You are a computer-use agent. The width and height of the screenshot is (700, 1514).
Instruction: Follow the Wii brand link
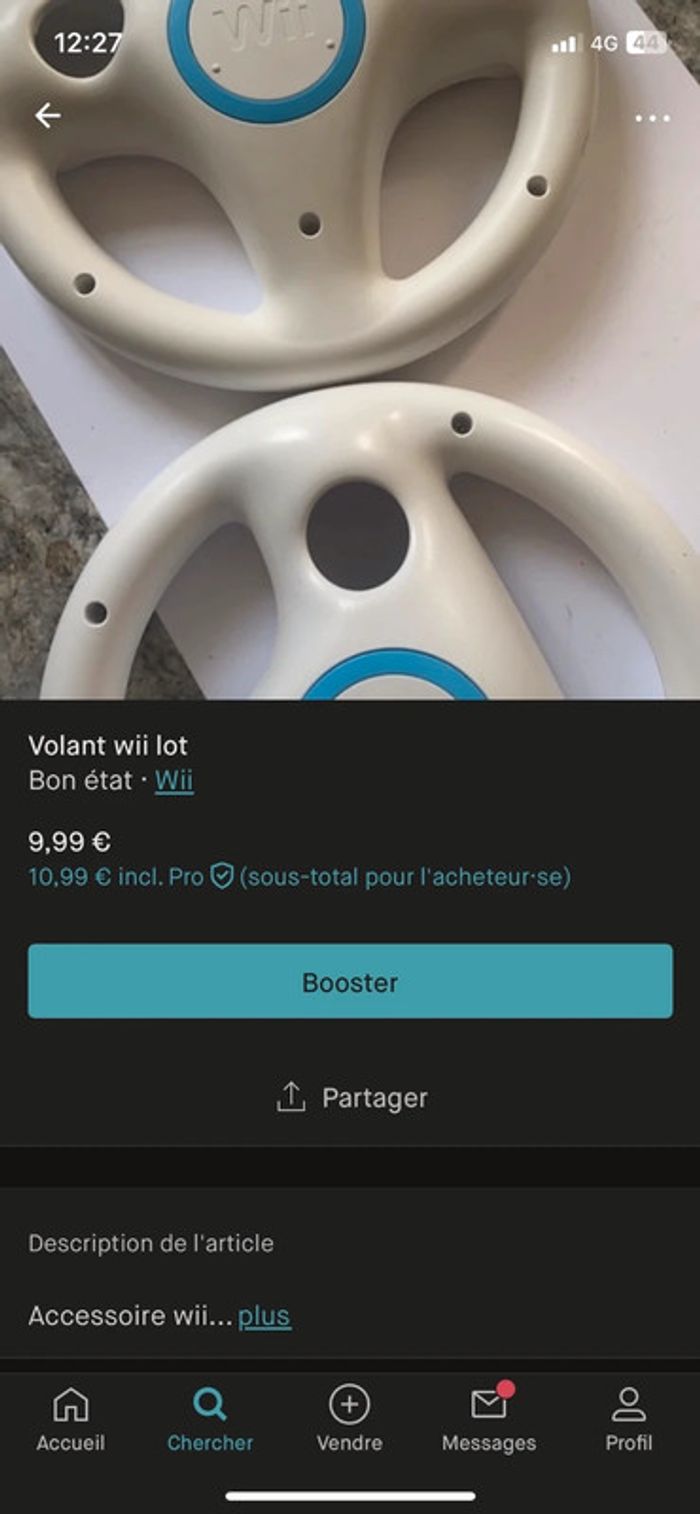pos(174,781)
